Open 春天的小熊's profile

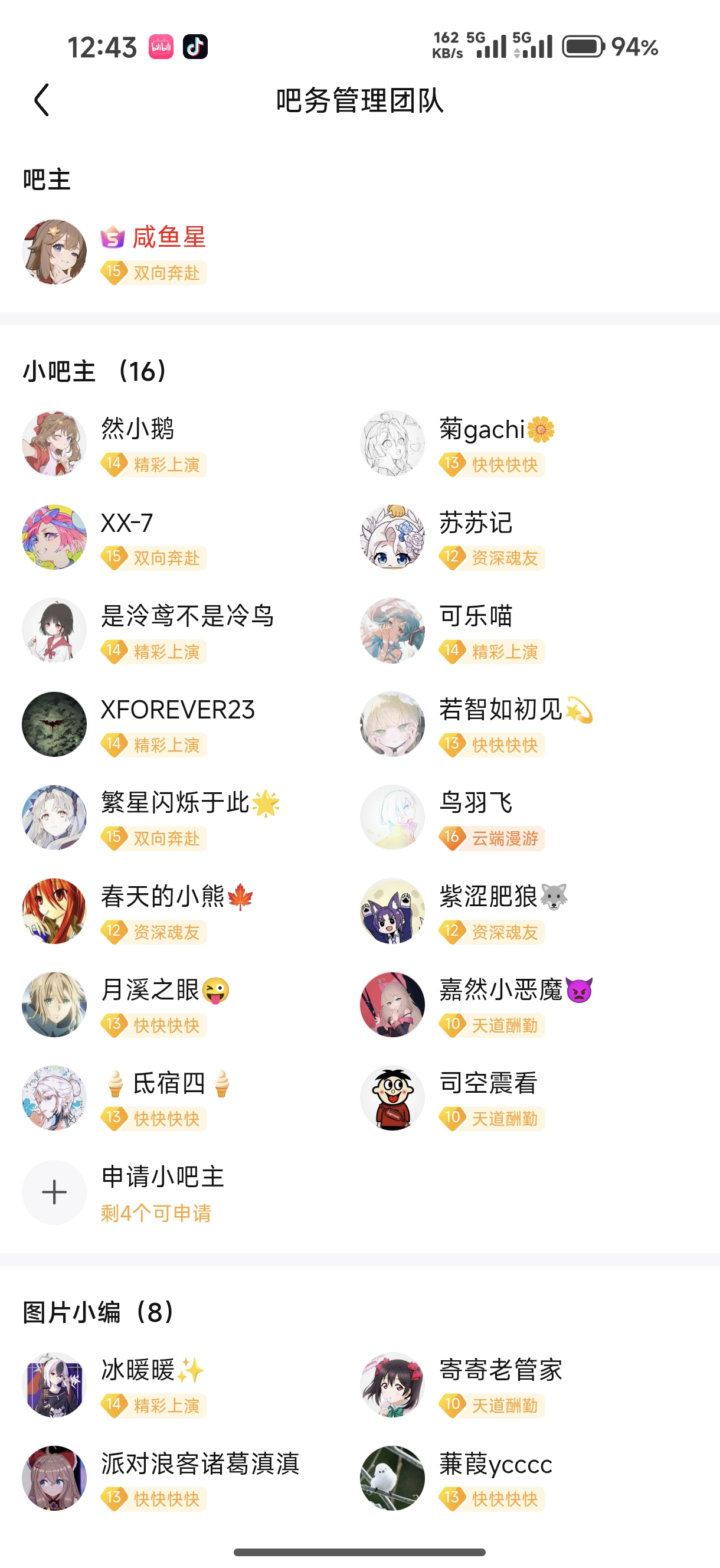pyautogui.click(x=138, y=911)
